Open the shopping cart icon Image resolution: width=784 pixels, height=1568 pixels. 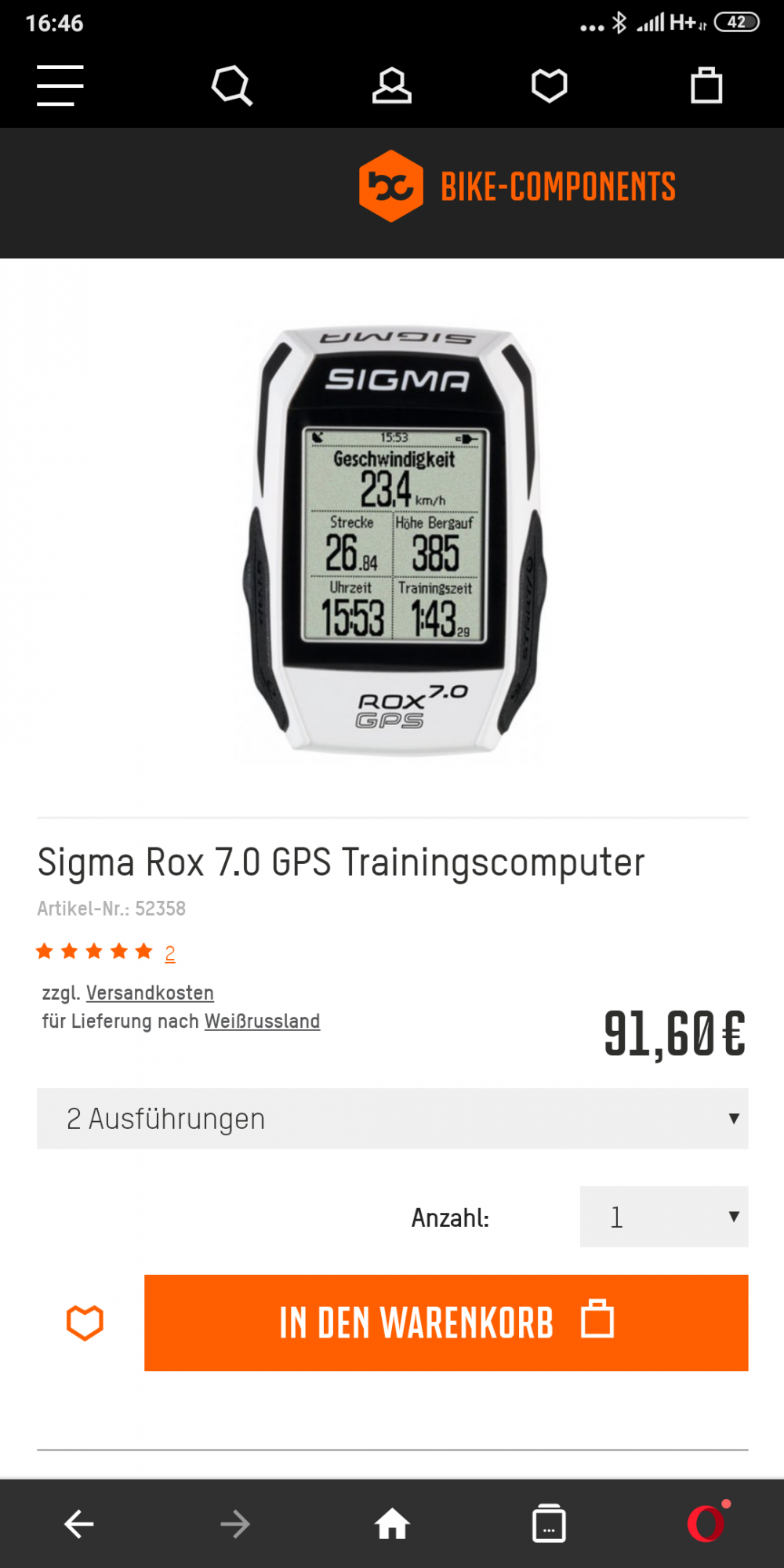point(706,85)
